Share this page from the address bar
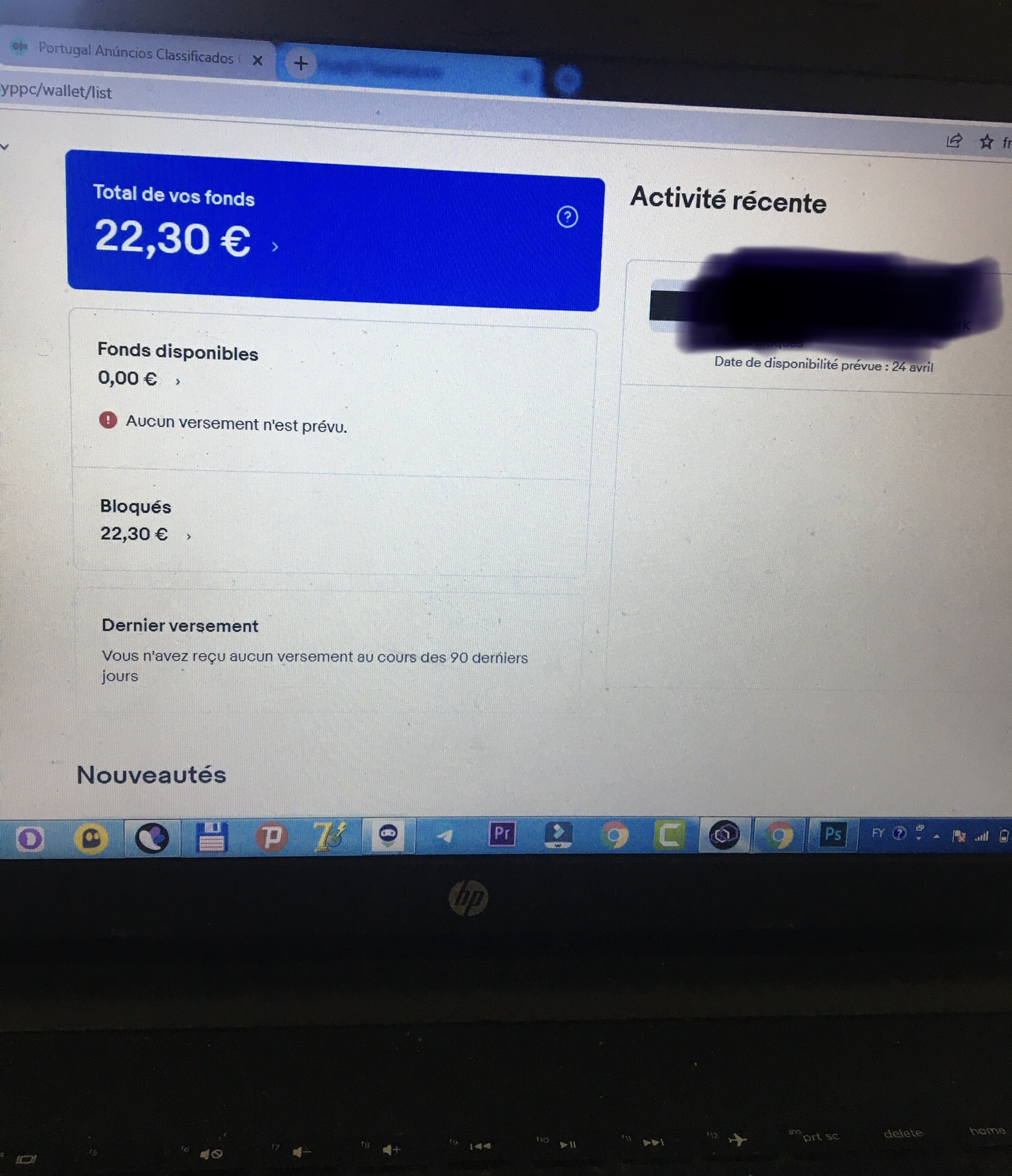The image size is (1012, 1176). [x=954, y=140]
